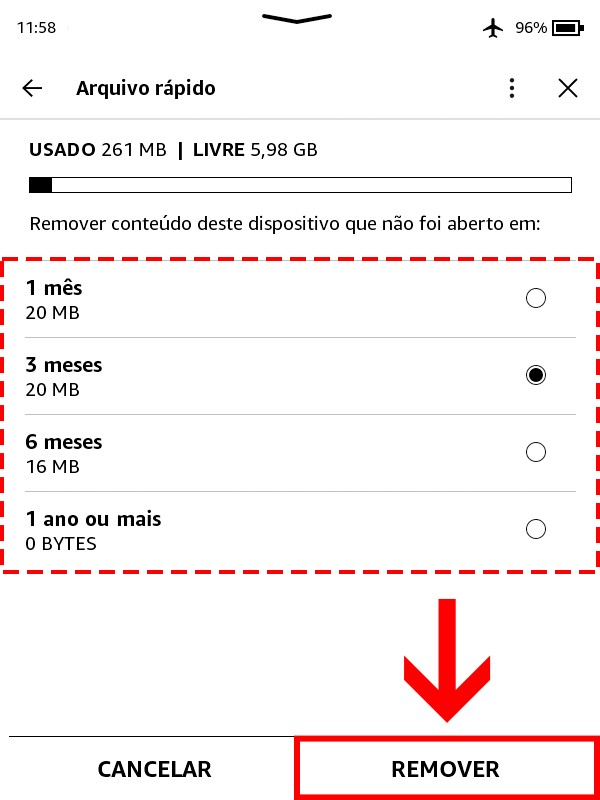Pick the 6 meses option
Viewport: 600px width, 800px height.
click(x=535, y=452)
